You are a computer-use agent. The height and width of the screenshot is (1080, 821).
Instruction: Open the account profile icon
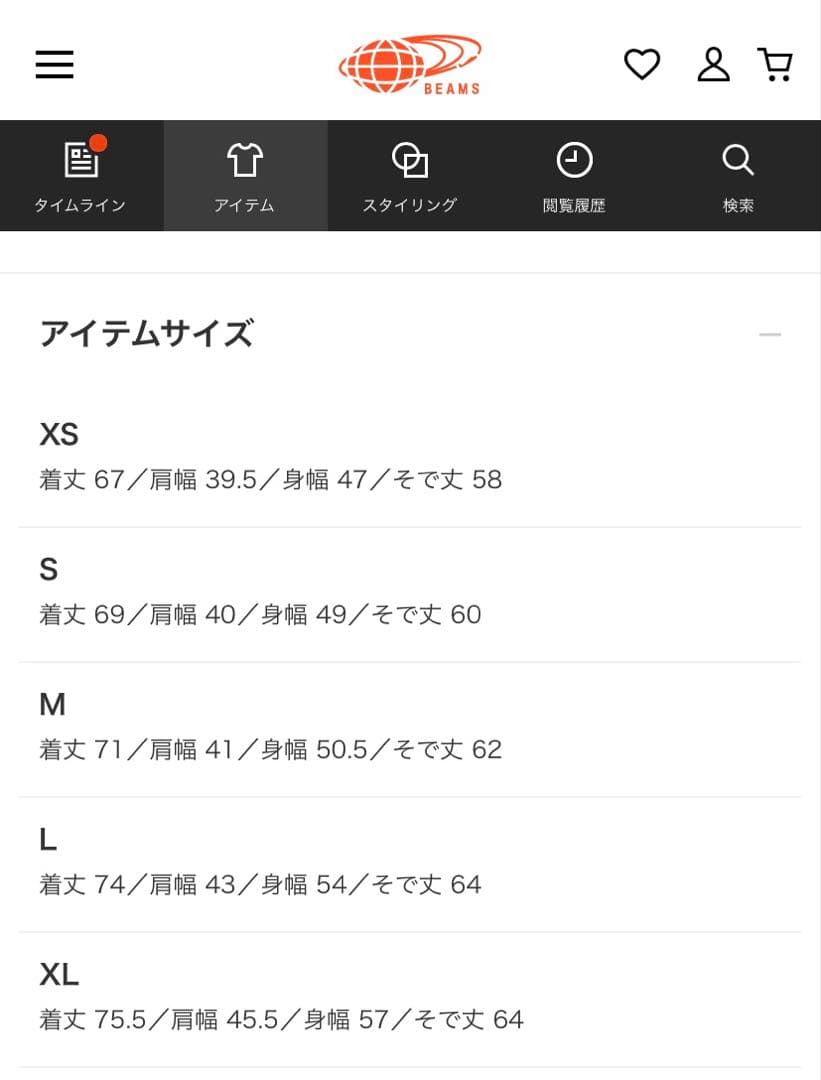click(713, 65)
